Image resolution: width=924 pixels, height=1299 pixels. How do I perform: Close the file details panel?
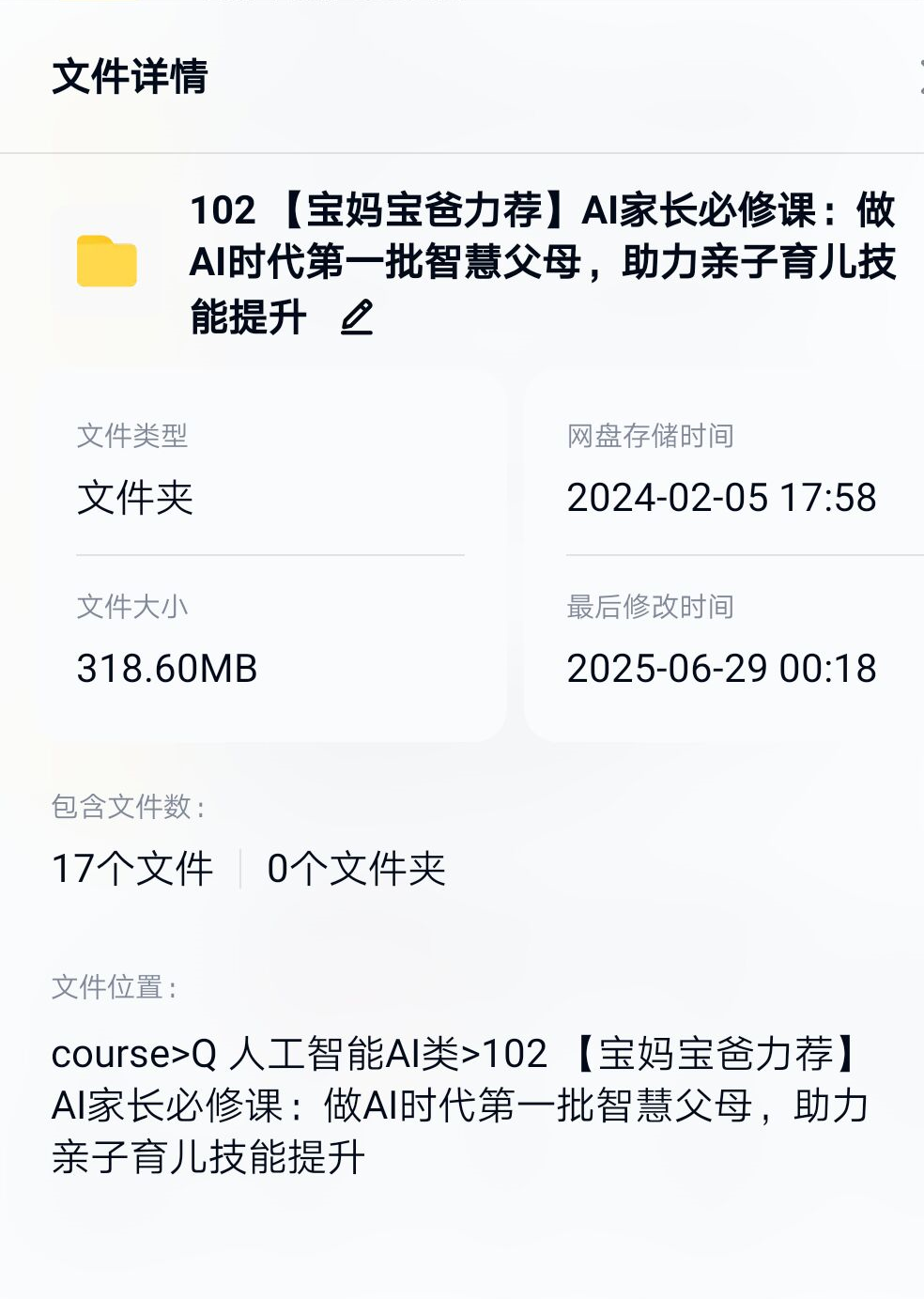(919, 76)
